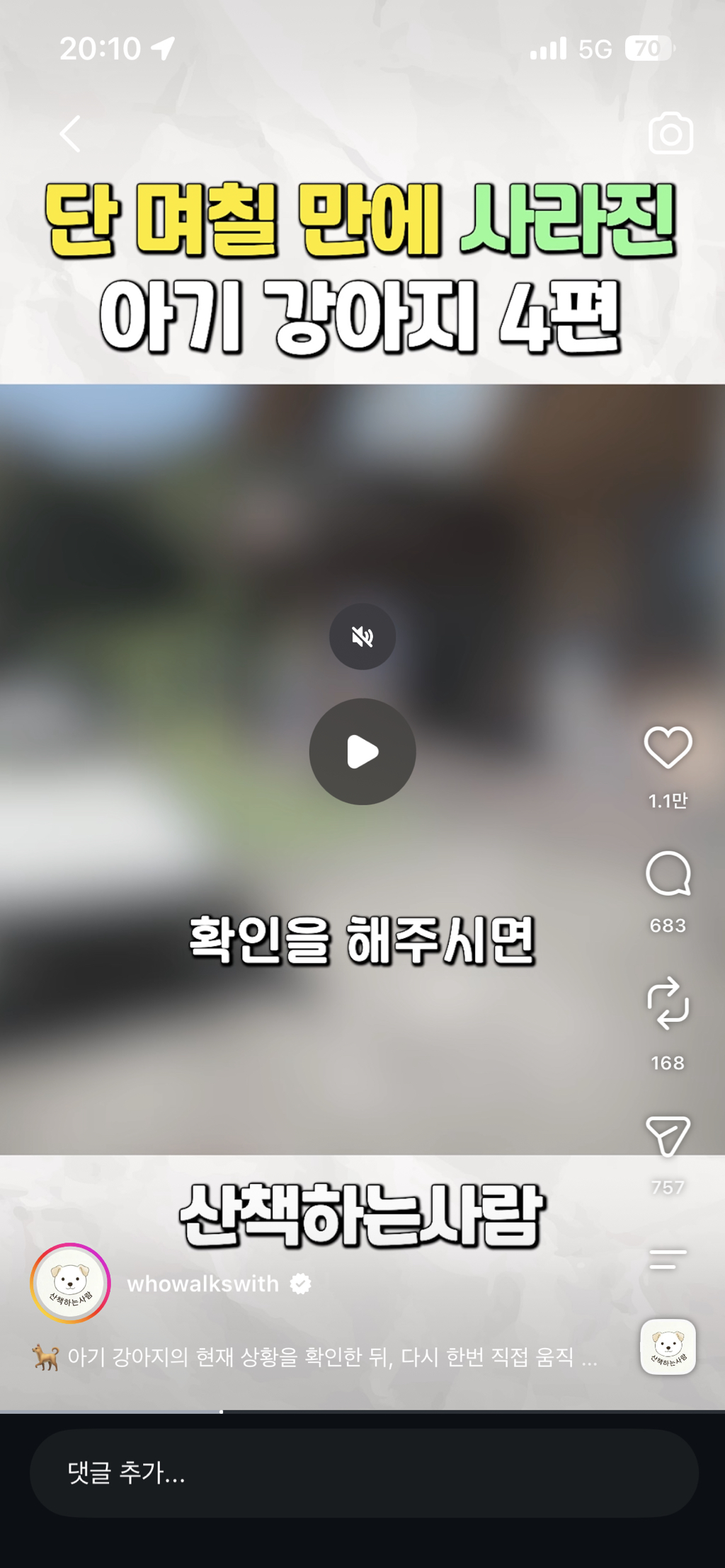Image resolution: width=725 pixels, height=1568 pixels.
Task: Open the more options lines icon
Action: (668, 1259)
